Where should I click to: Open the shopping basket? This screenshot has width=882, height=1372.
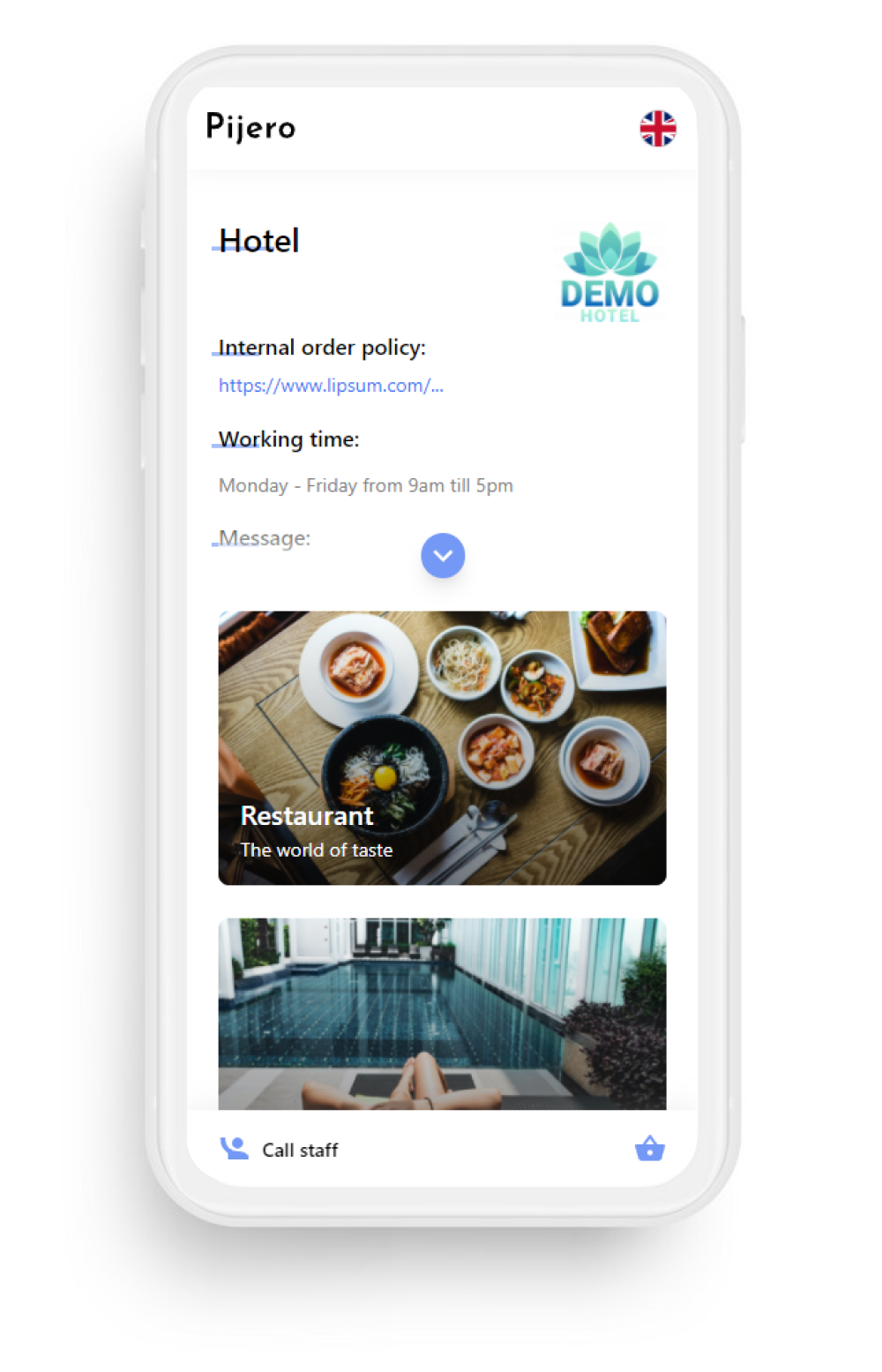(650, 1148)
